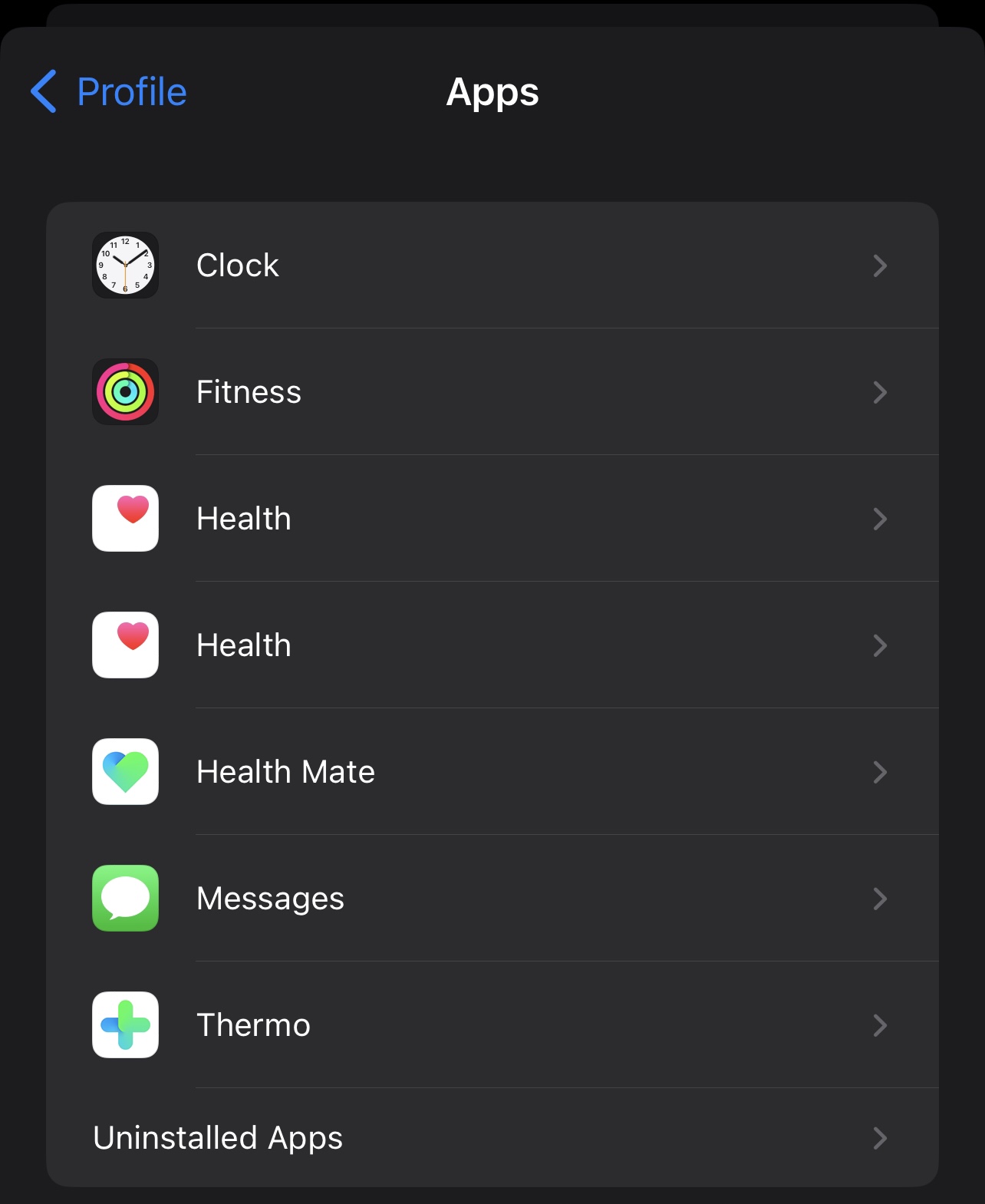Select the Fitness app entry
The height and width of the screenshot is (1204, 985).
[491, 392]
